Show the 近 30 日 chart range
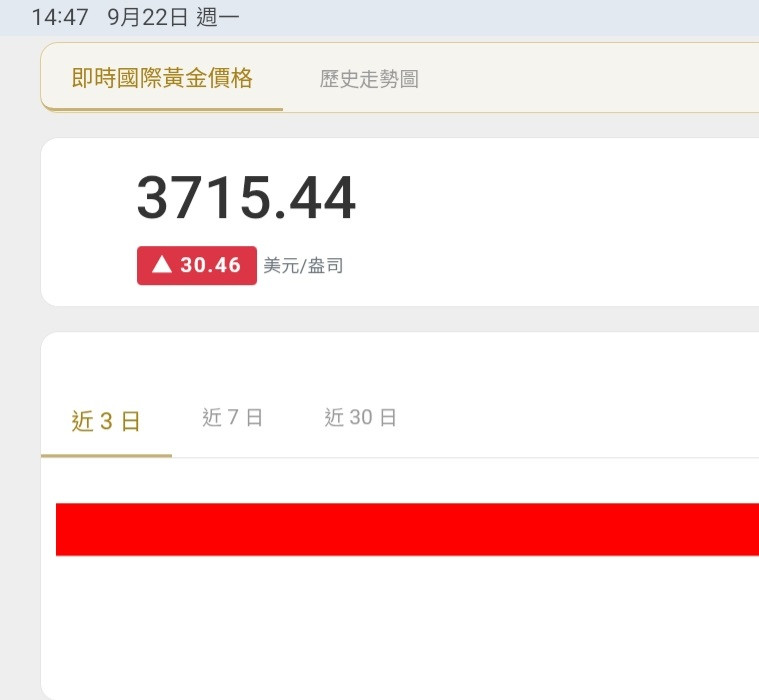Viewport: 759px width, 700px height. click(360, 417)
